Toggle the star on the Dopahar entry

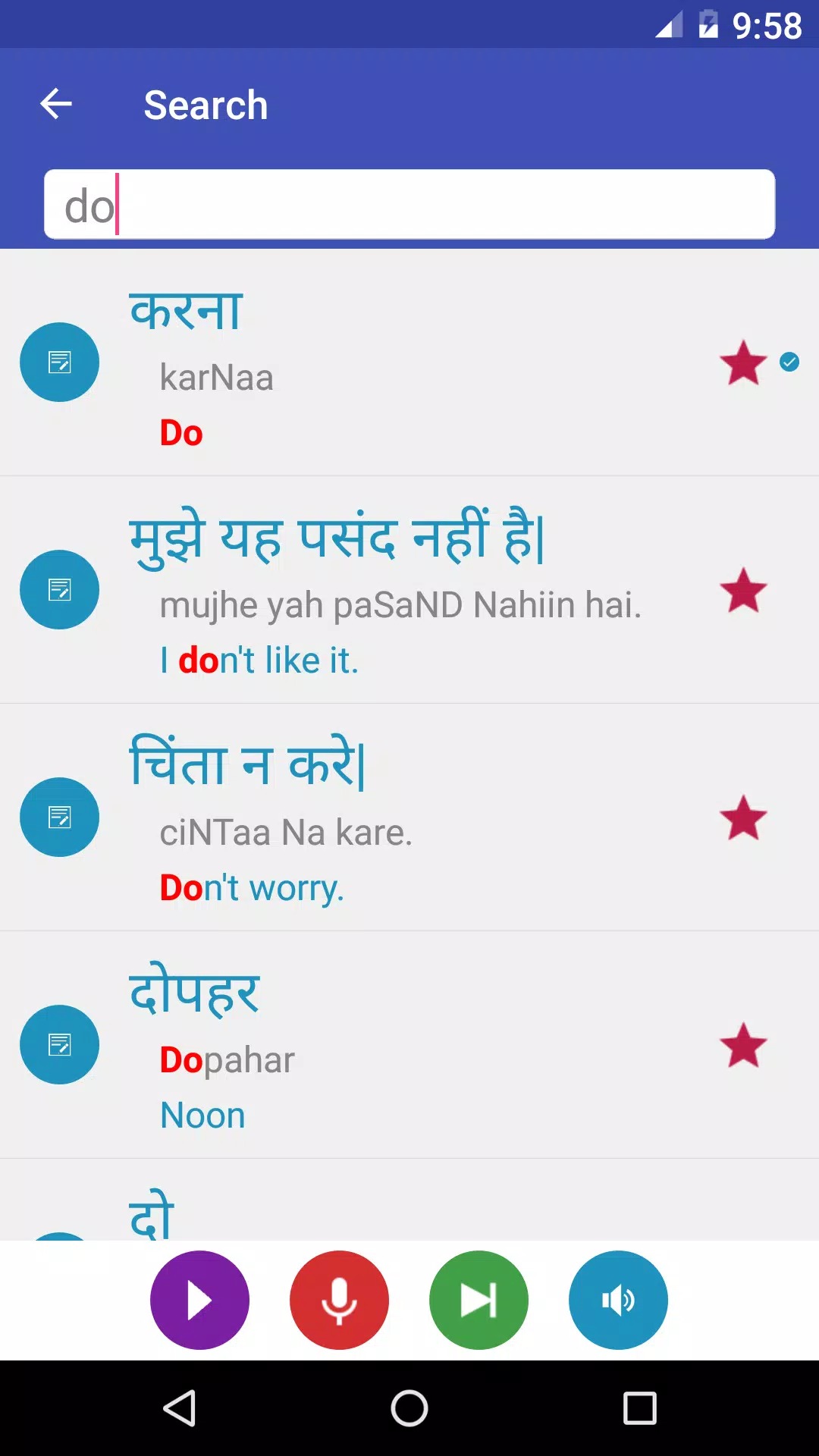click(743, 1045)
